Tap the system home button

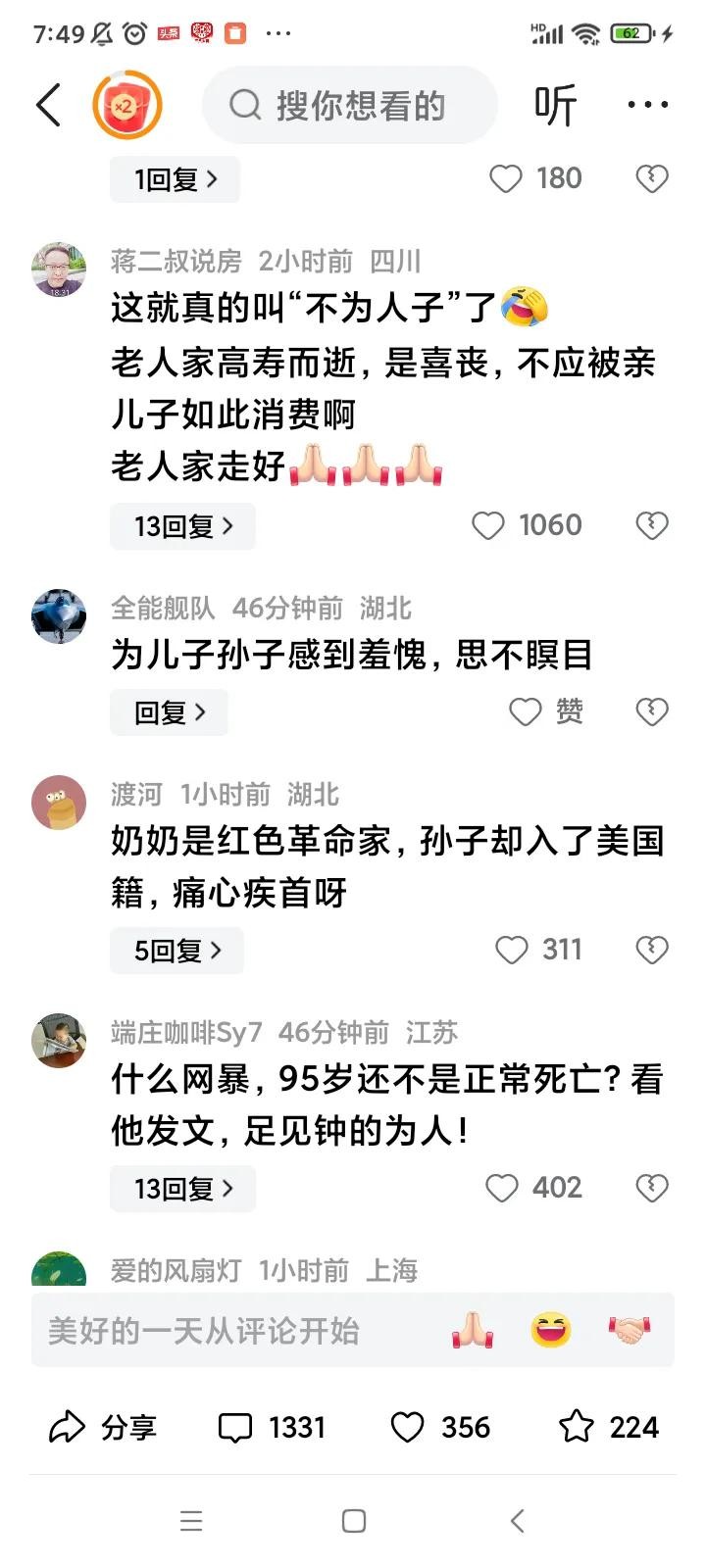353,1521
